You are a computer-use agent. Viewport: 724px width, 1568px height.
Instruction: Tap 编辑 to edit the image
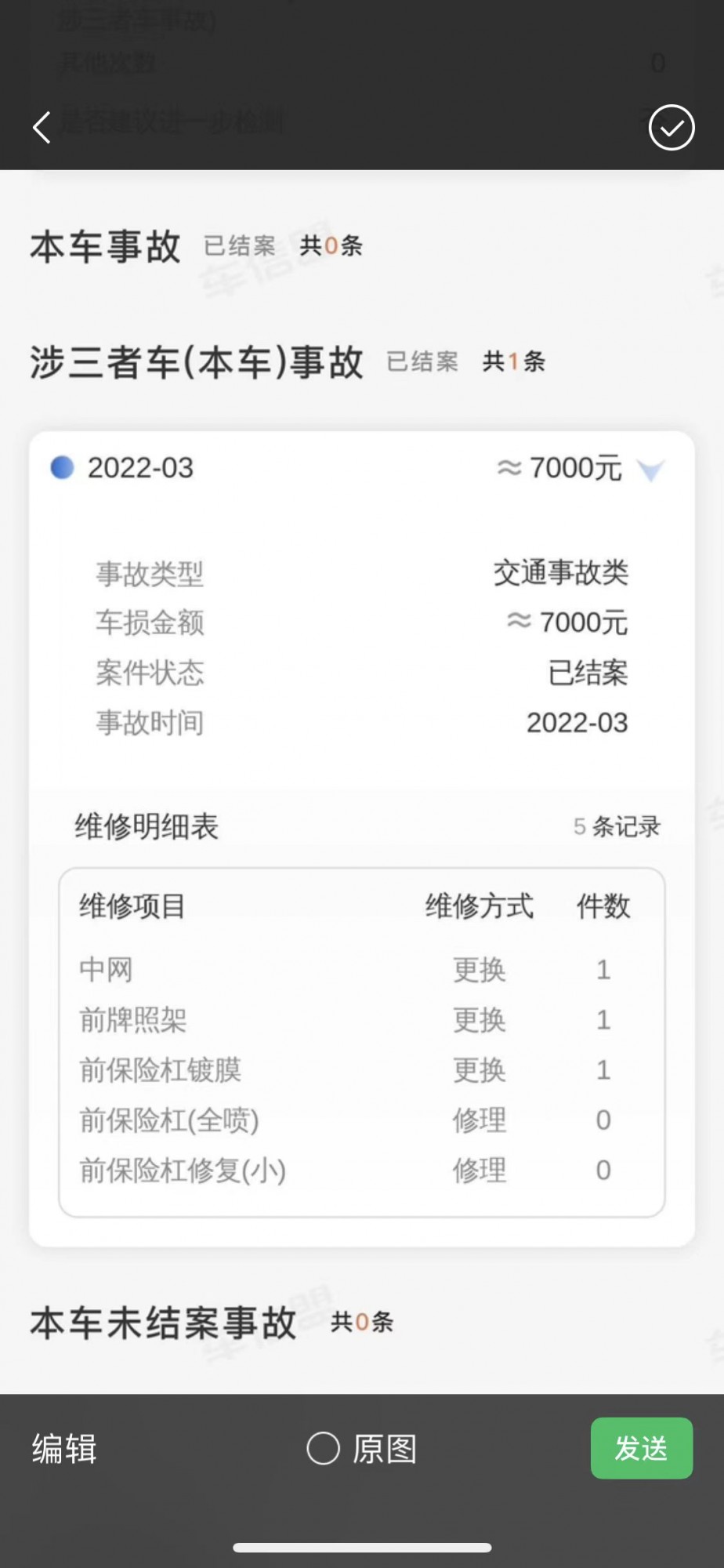[x=64, y=1448]
